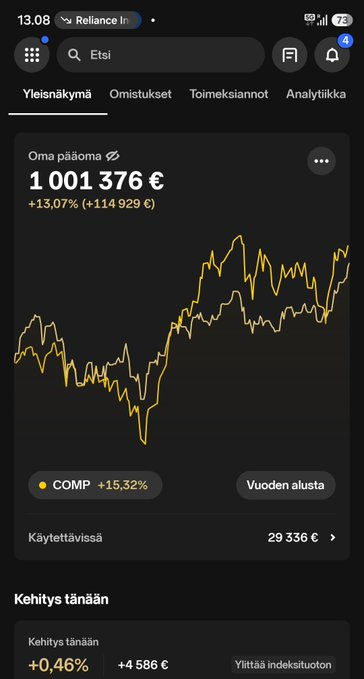Open the three-dot menu on equity card
This screenshot has height=679, width=364.
coord(321,161)
